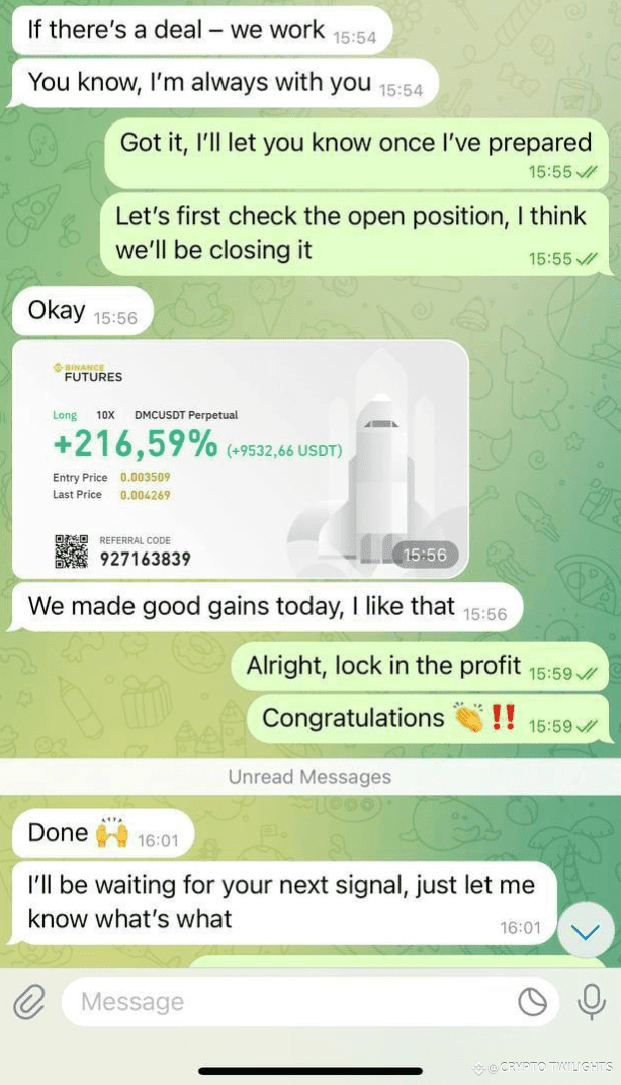Open the attachment paperclip
The width and height of the screenshot is (621, 1085).
[x=29, y=1001]
